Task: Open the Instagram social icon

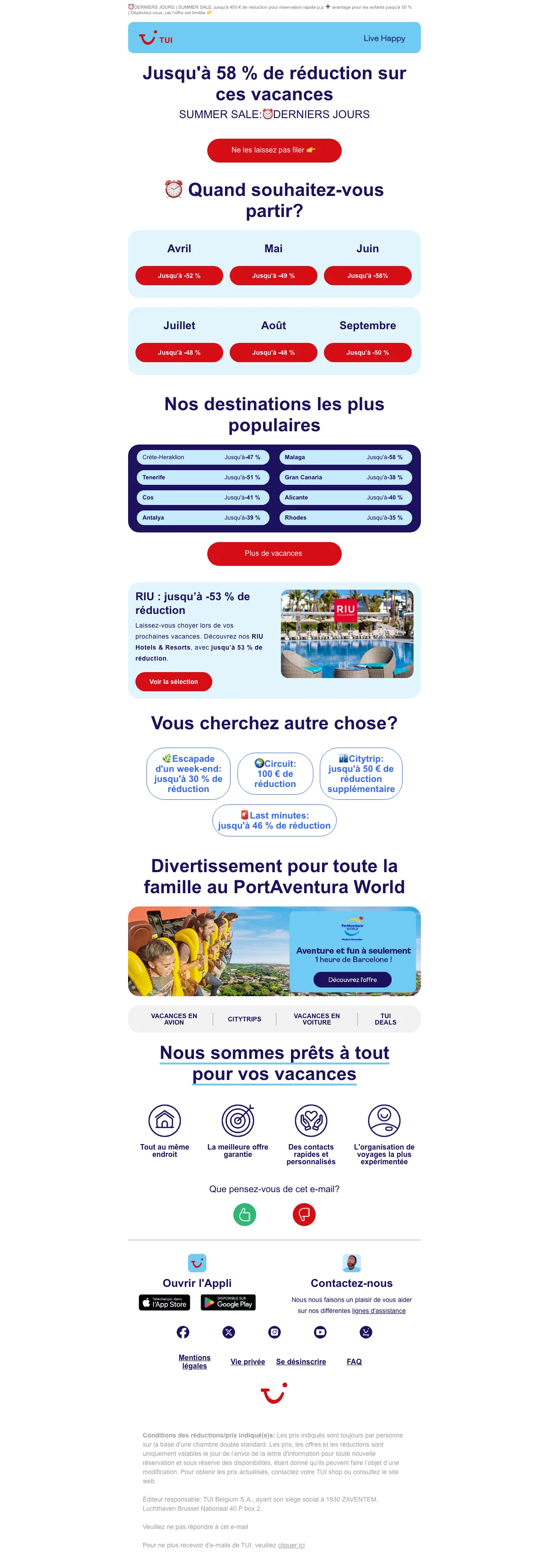Action: point(275,1332)
